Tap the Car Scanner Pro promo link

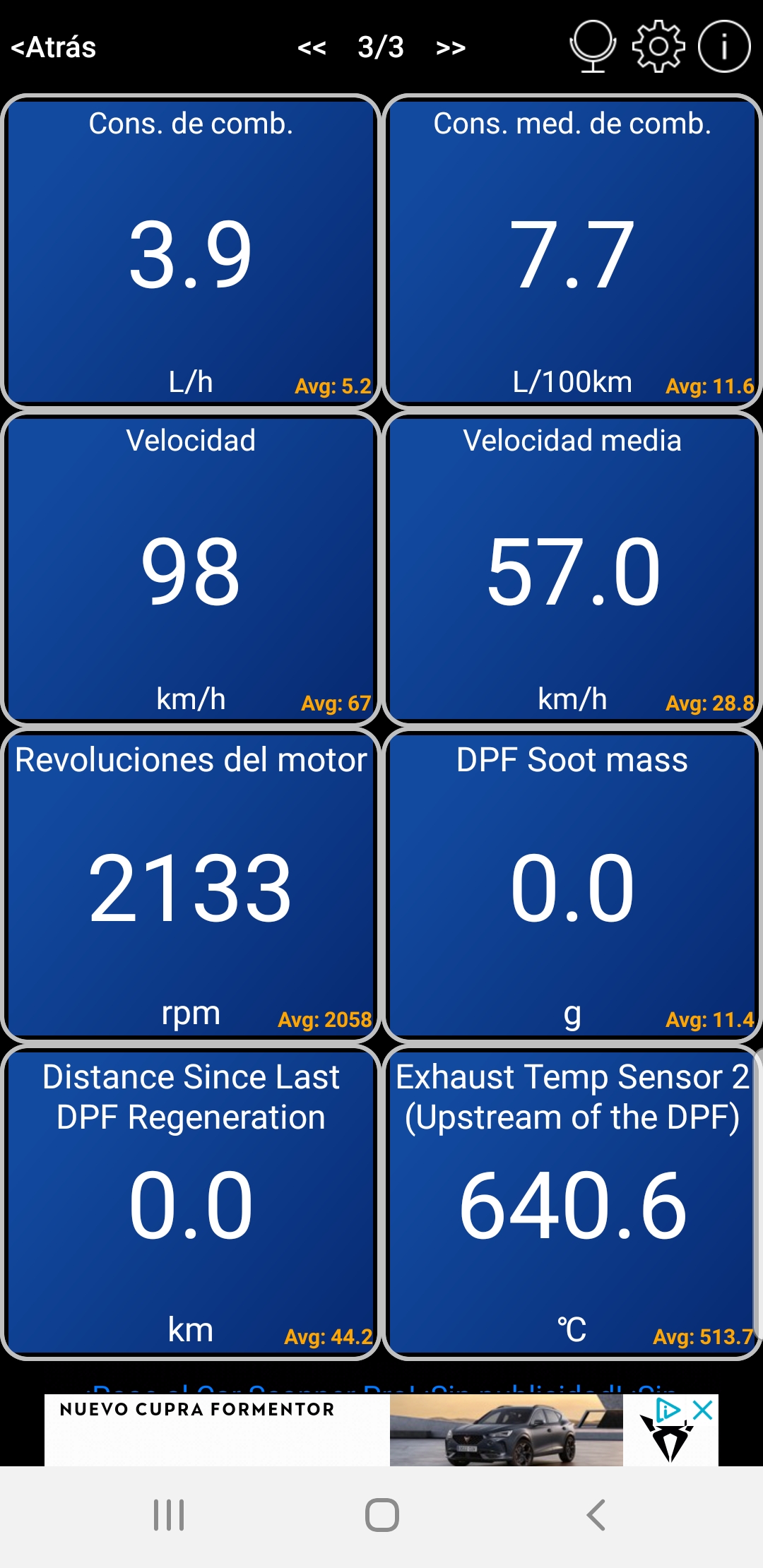pyautogui.click(x=381, y=1387)
